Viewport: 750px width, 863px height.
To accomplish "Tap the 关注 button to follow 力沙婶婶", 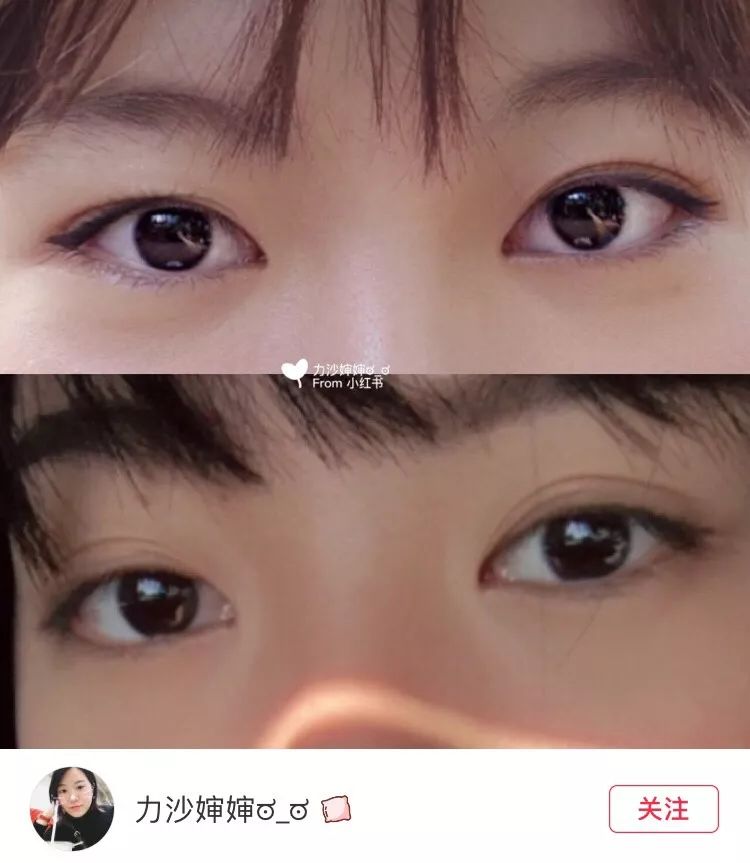I will tap(663, 808).
